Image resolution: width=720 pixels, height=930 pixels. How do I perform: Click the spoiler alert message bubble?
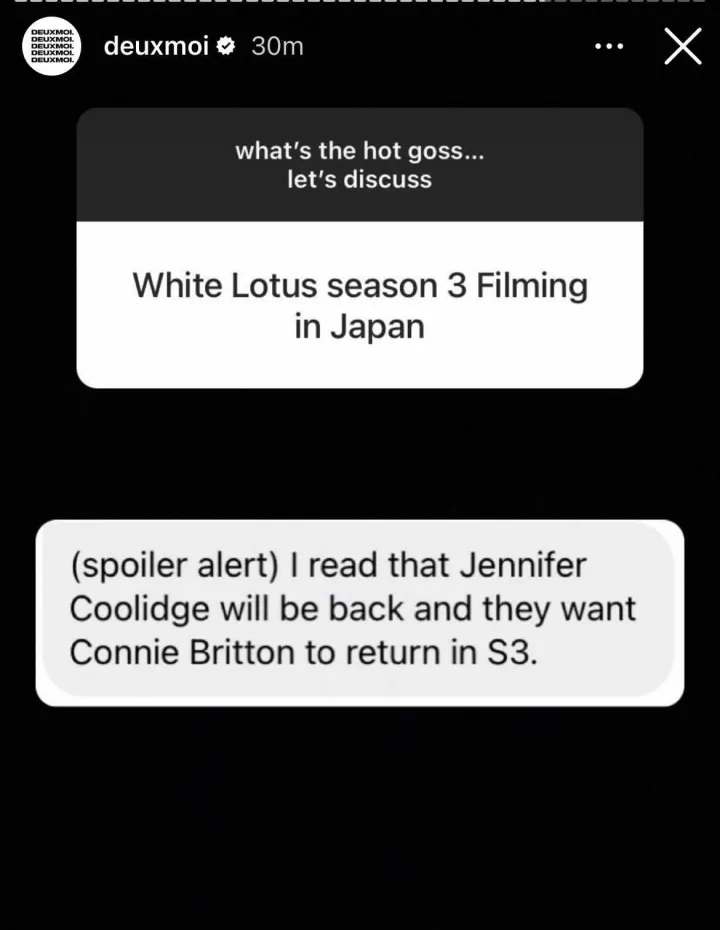point(359,608)
